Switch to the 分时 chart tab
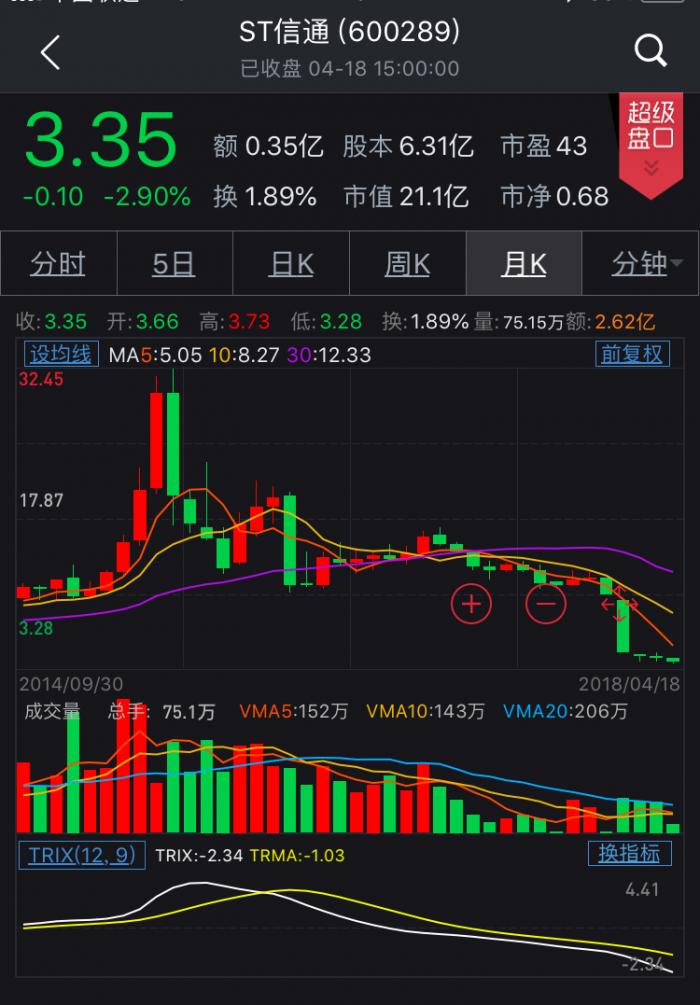The width and height of the screenshot is (700, 1005). click(x=58, y=264)
